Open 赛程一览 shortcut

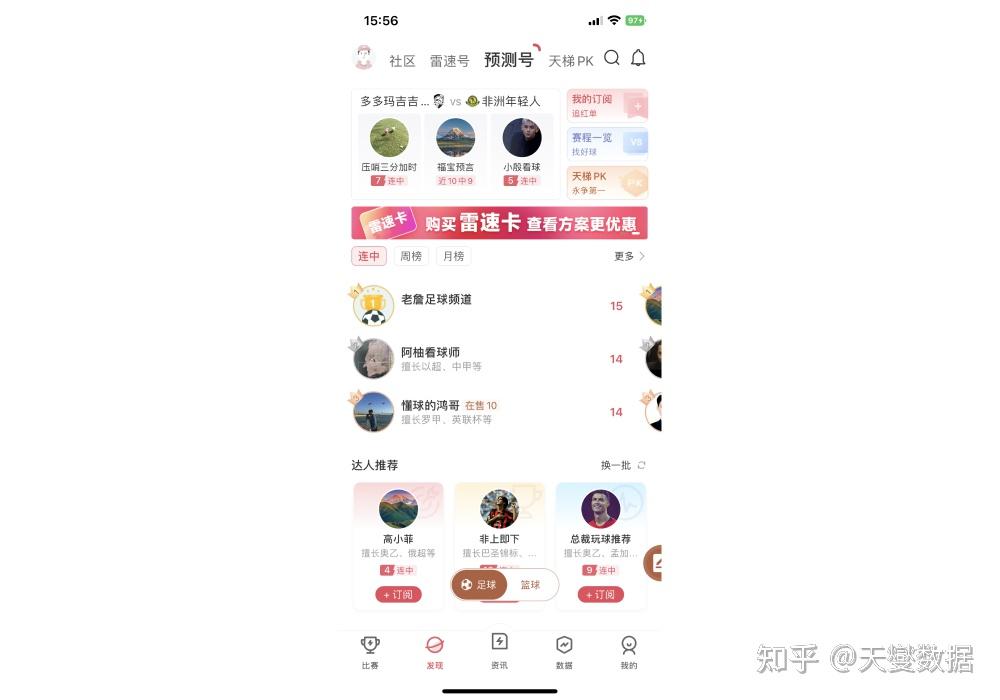pos(607,144)
